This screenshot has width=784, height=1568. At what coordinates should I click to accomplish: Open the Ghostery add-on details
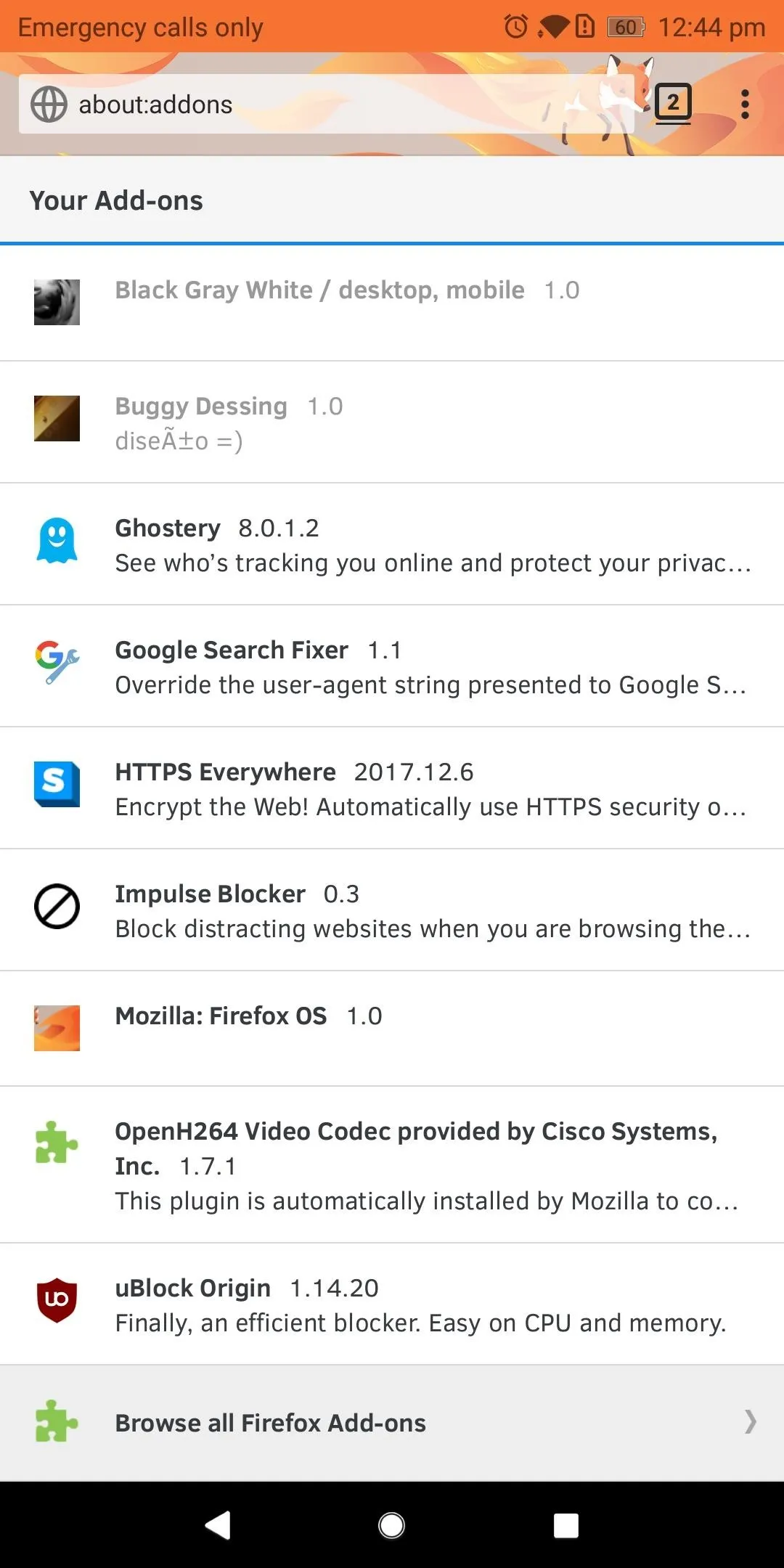392,544
